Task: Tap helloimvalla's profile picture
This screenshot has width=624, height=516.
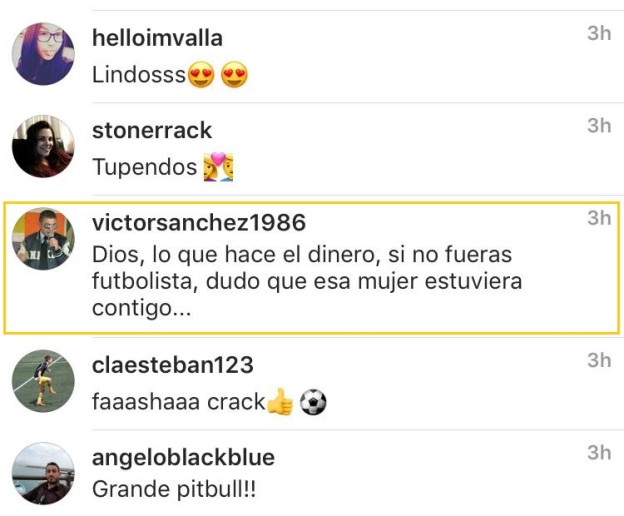Action: coord(43,54)
